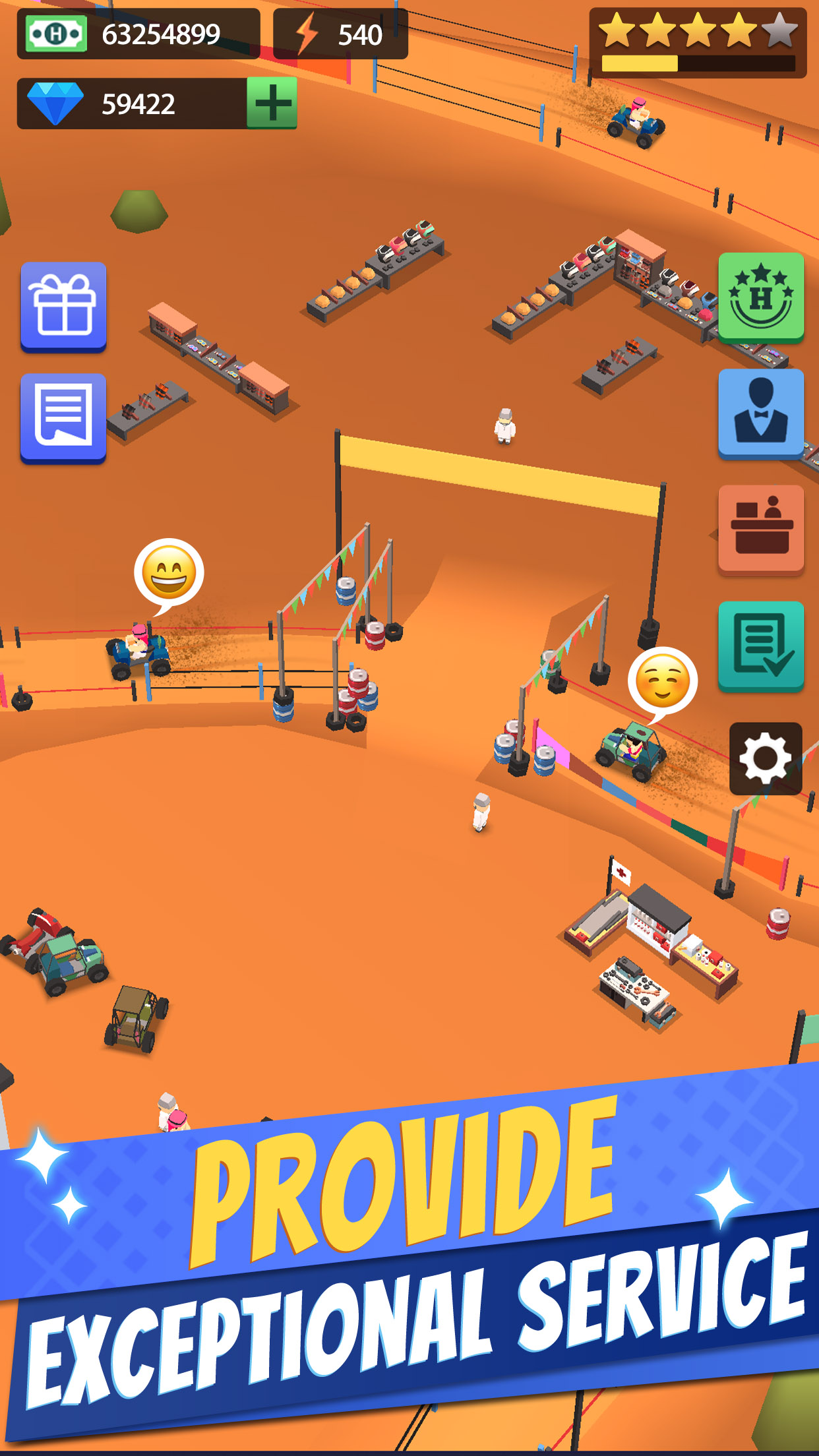
Task: Add more diamonds with the green plus
Action: pos(272,103)
